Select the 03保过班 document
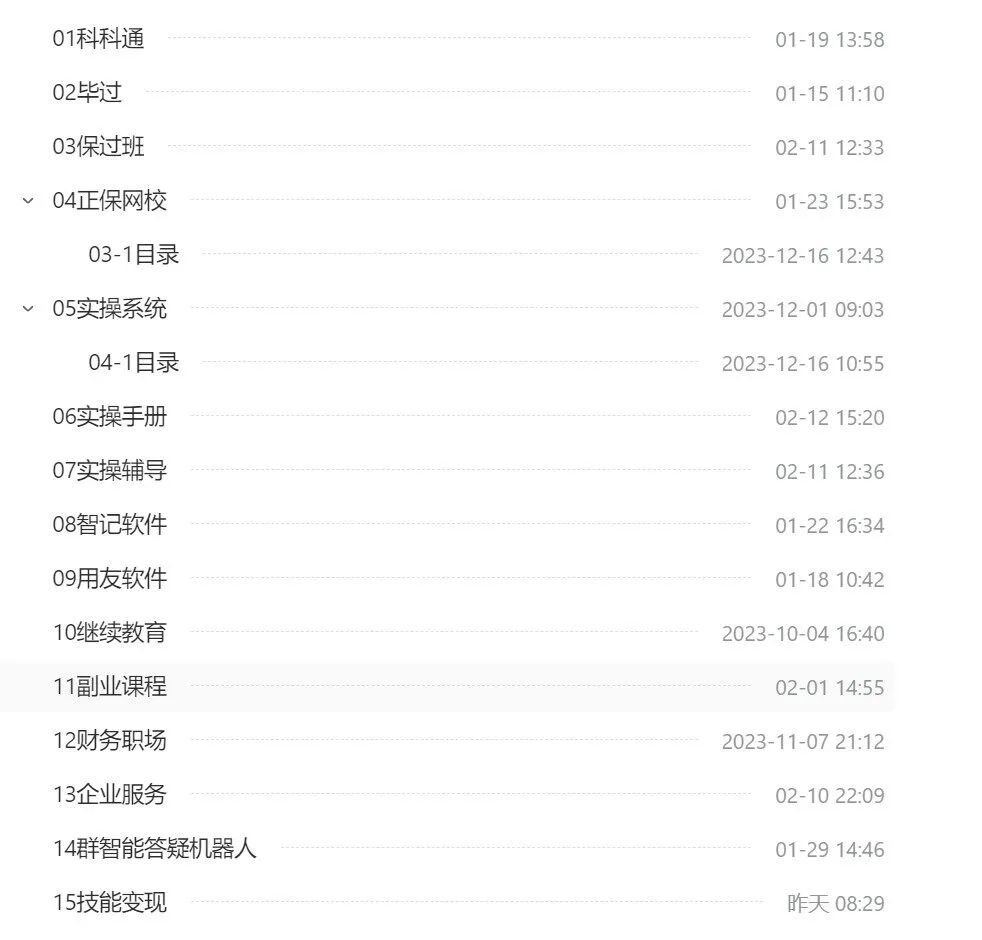The height and width of the screenshot is (940, 982). coord(99,147)
